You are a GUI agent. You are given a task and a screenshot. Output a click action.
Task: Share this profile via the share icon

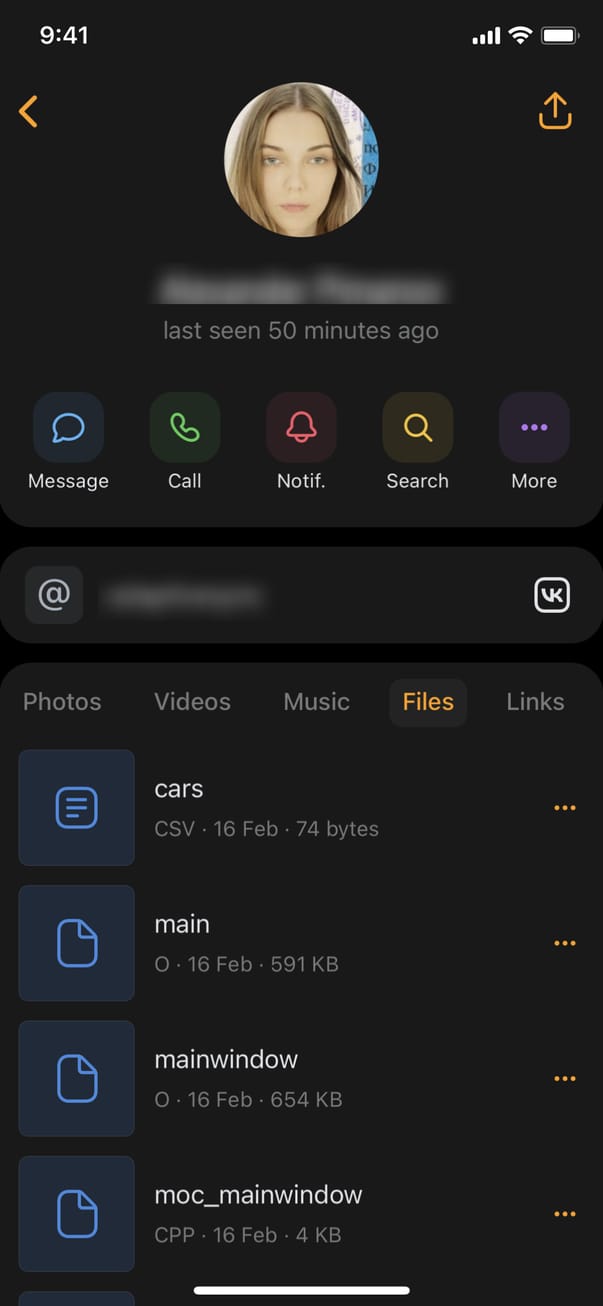pos(555,111)
